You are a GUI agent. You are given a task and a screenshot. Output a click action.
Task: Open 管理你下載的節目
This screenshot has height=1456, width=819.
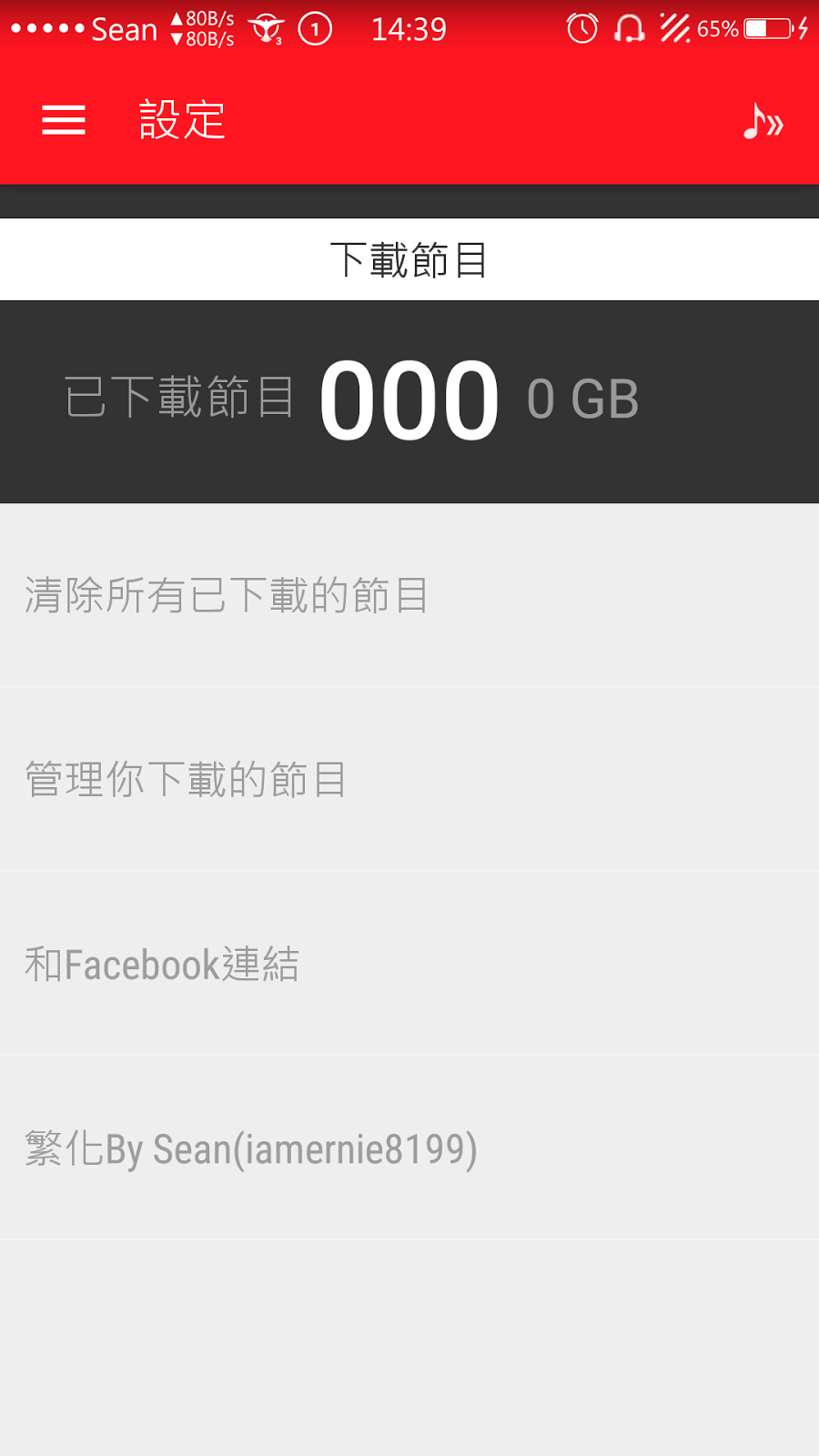(409, 780)
